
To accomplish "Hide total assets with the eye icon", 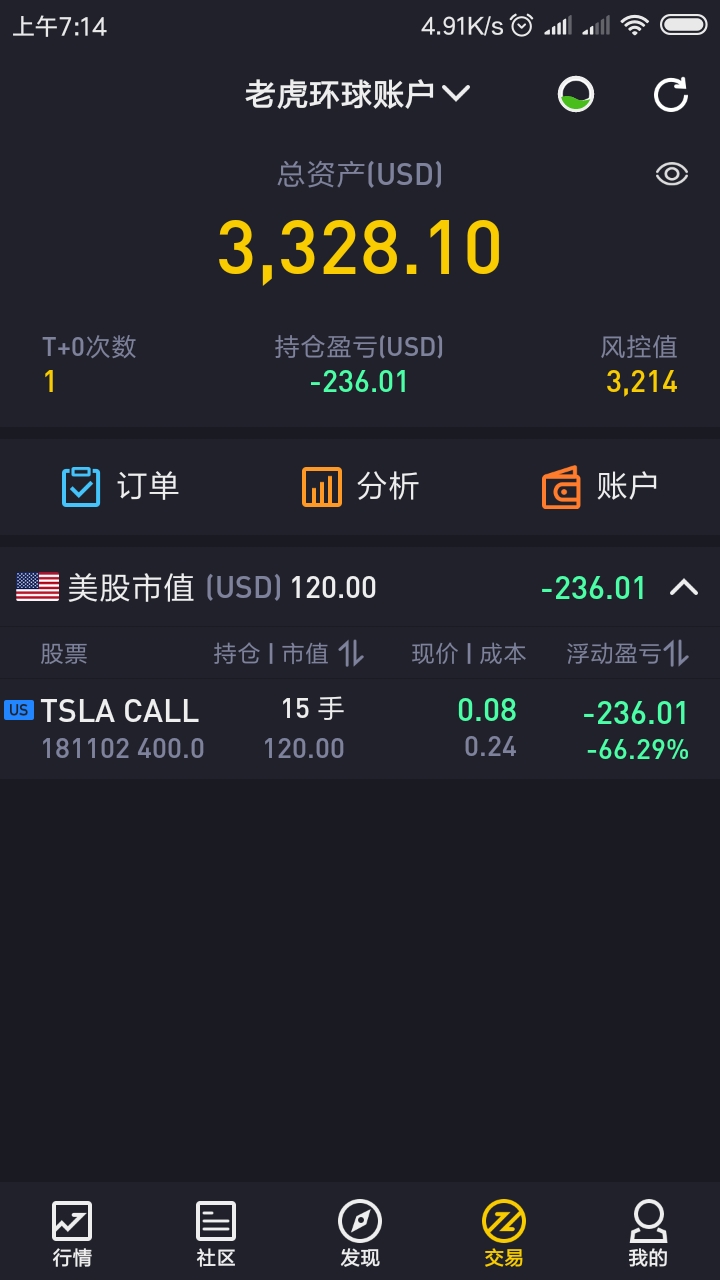I will (x=672, y=174).
